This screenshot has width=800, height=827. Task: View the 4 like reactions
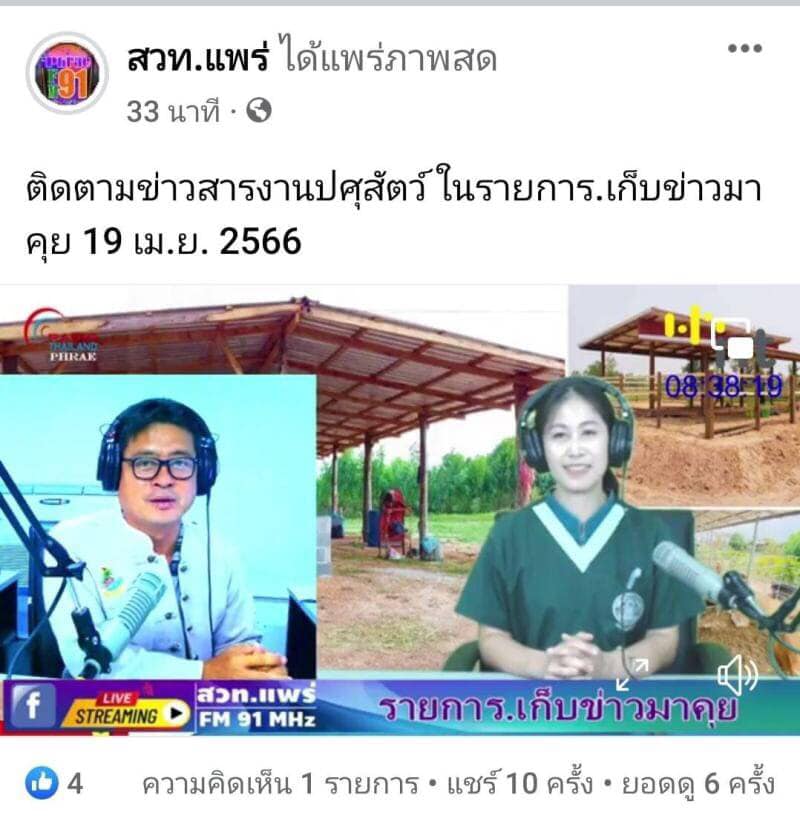click(x=55, y=784)
